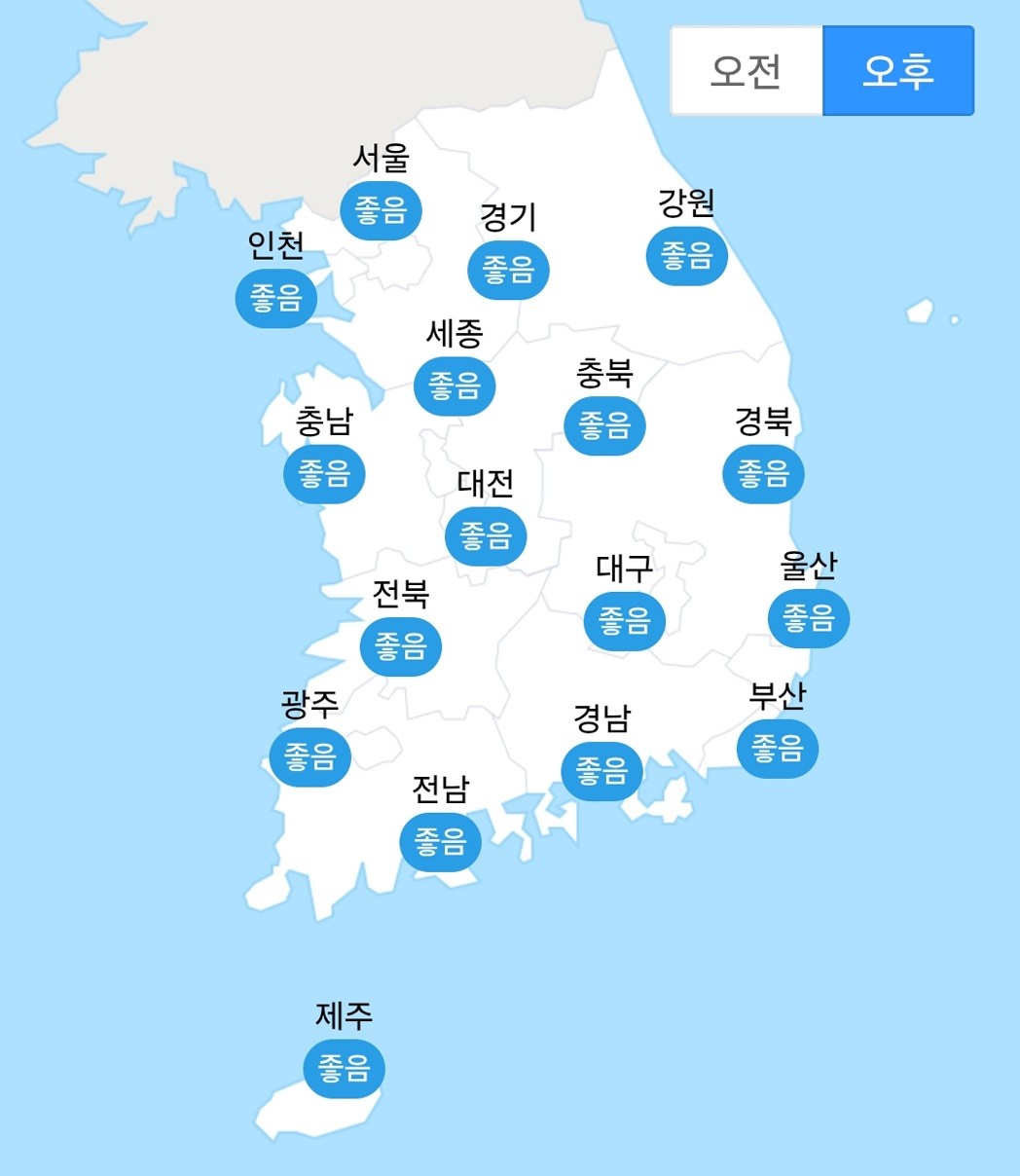The image size is (1020, 1176).
Task: Tap the 좋음 badge for 인천
Action: click(x=276, y=298)
